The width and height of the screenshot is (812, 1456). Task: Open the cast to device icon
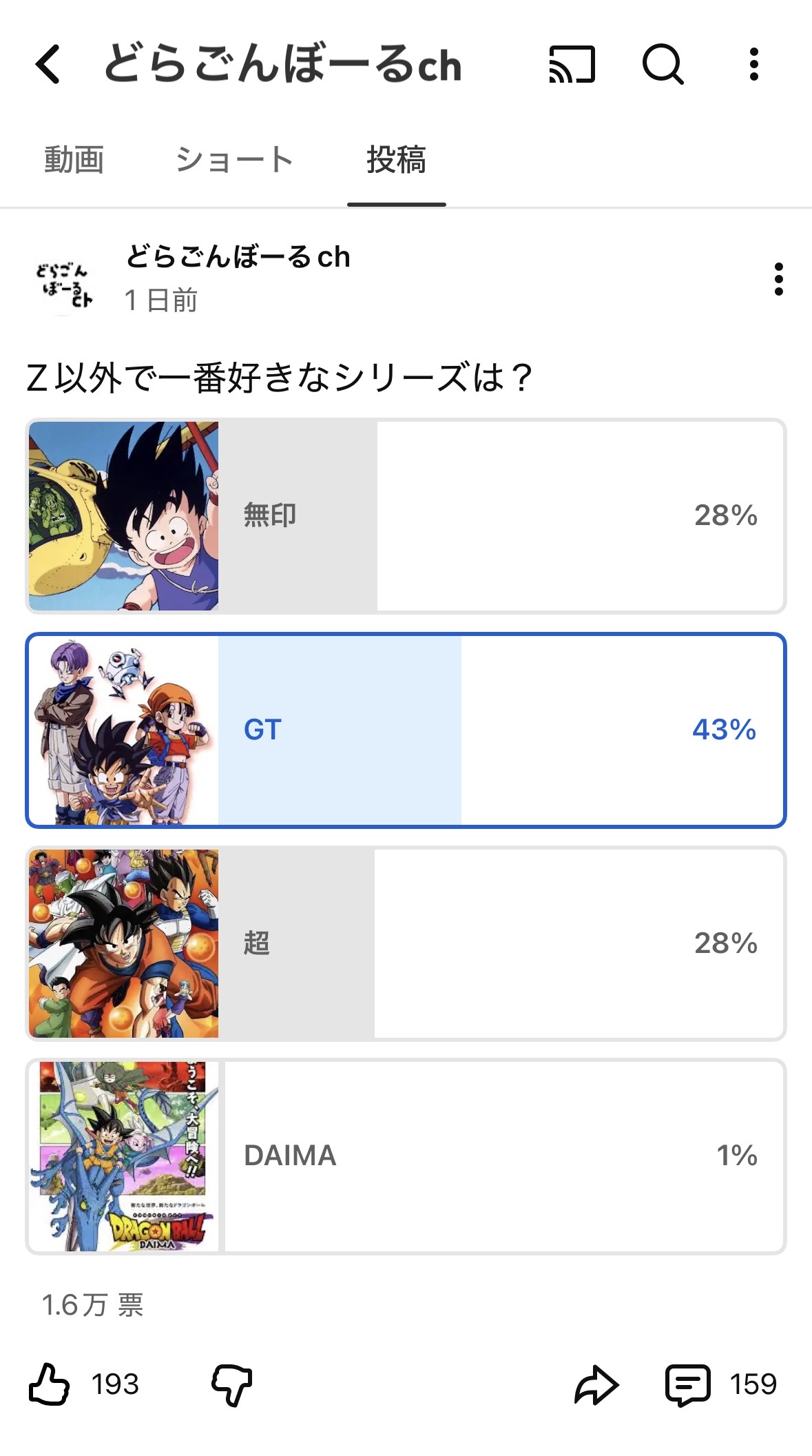point(572,64)
